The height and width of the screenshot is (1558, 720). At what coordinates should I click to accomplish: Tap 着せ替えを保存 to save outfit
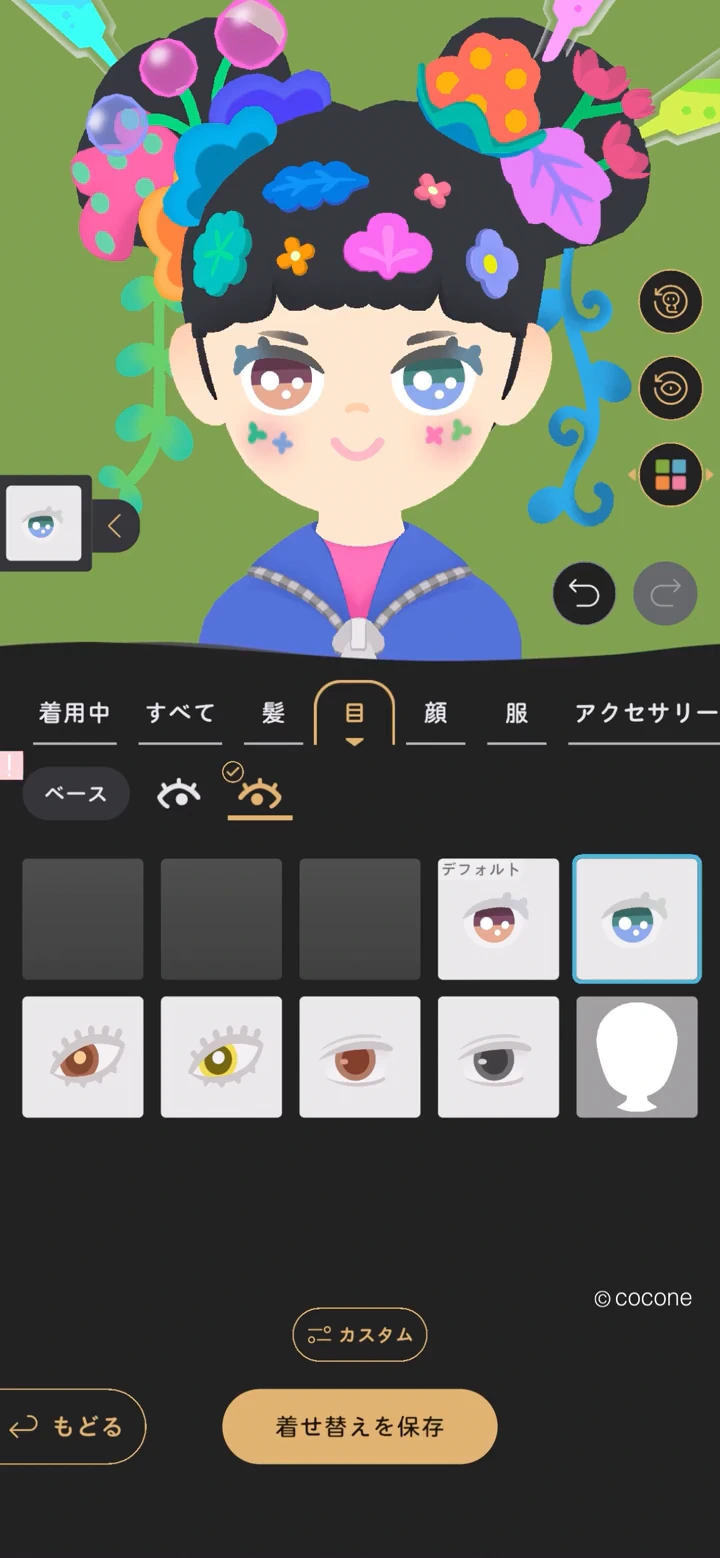[360, 1426]
